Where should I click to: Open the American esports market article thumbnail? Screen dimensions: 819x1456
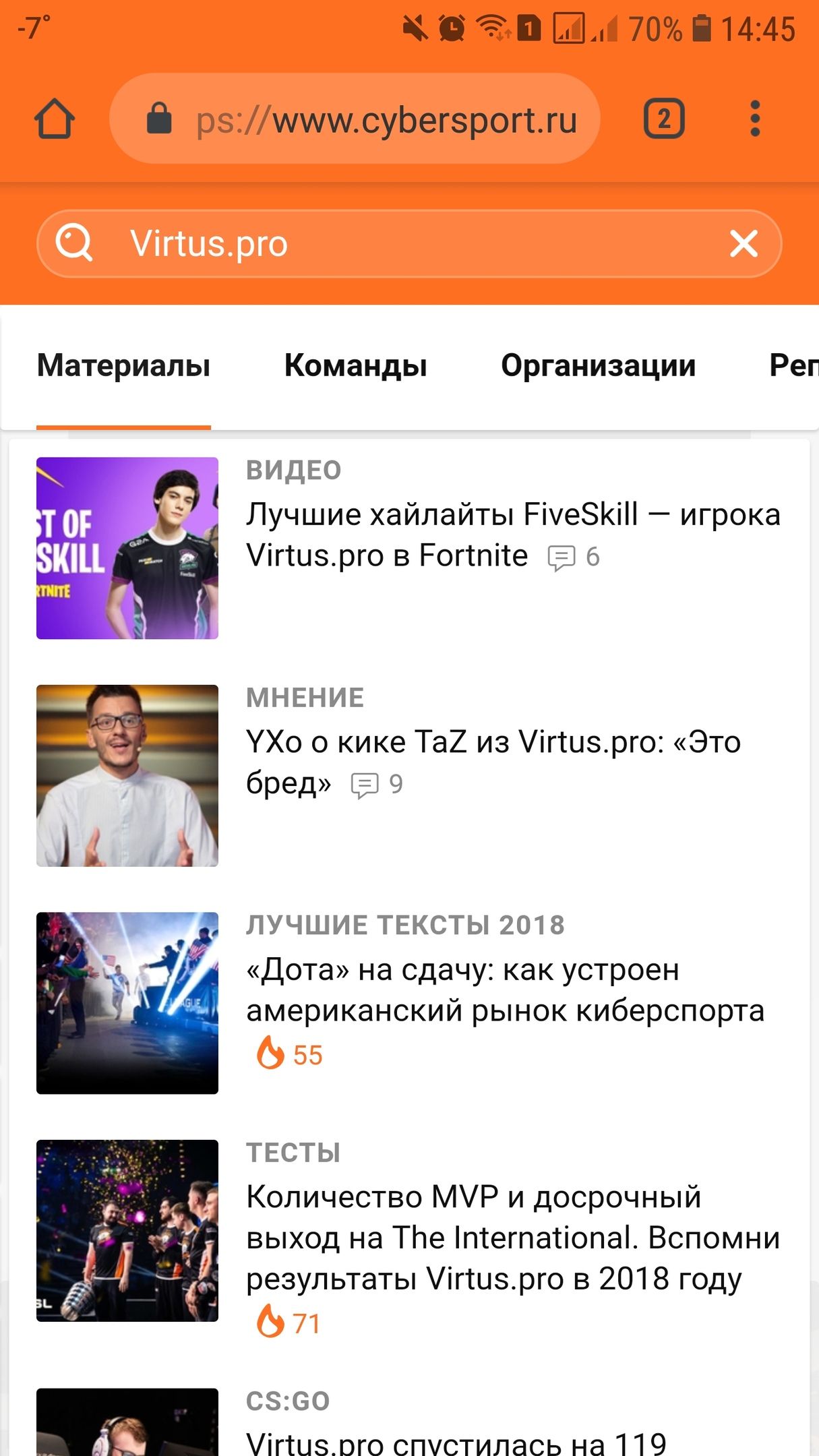(x=127, y=1002)
